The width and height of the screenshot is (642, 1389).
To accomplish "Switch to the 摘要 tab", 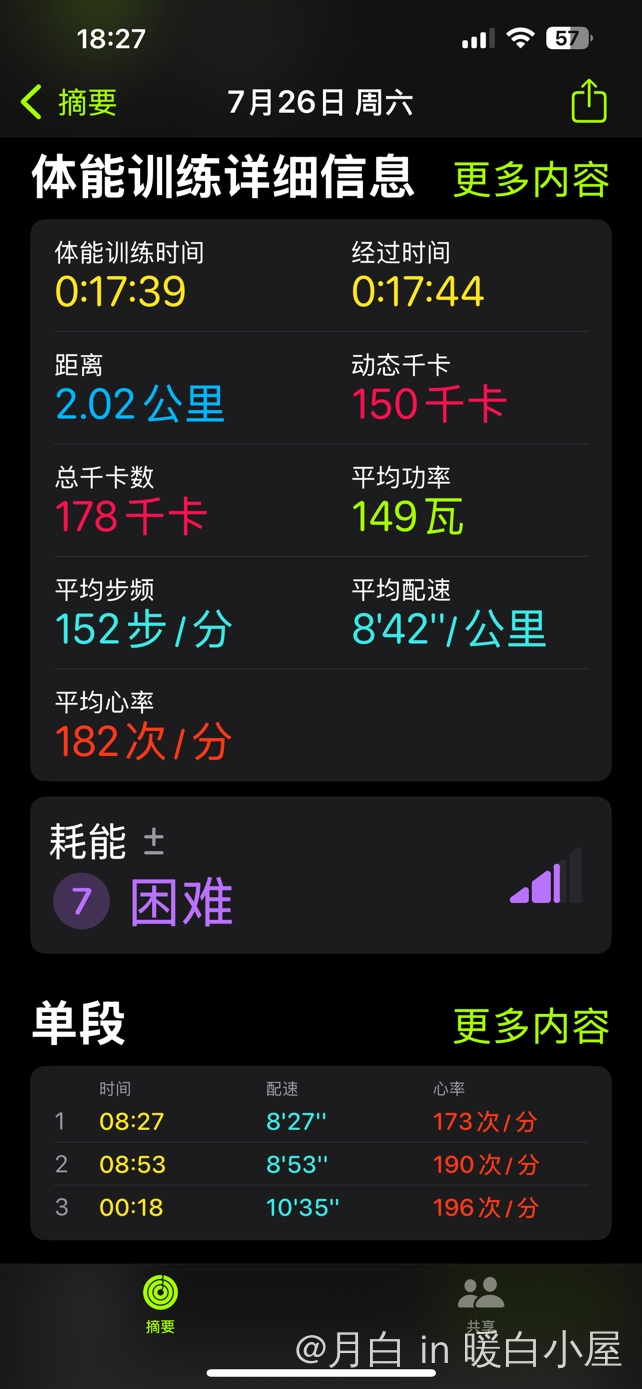I will [x=160, y=1303].
